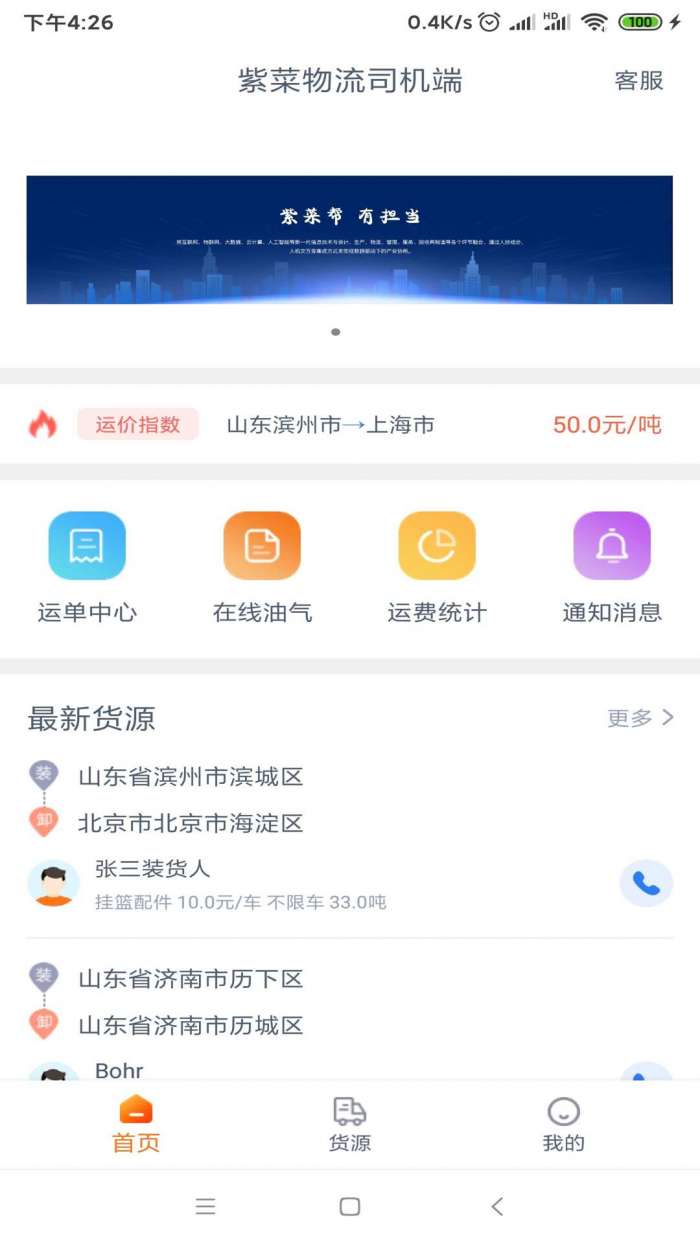The width and height of the screenshot is (700, 1244).
Task: Open 运单中心
Action: pyautogui.click(x=87, y=567)
